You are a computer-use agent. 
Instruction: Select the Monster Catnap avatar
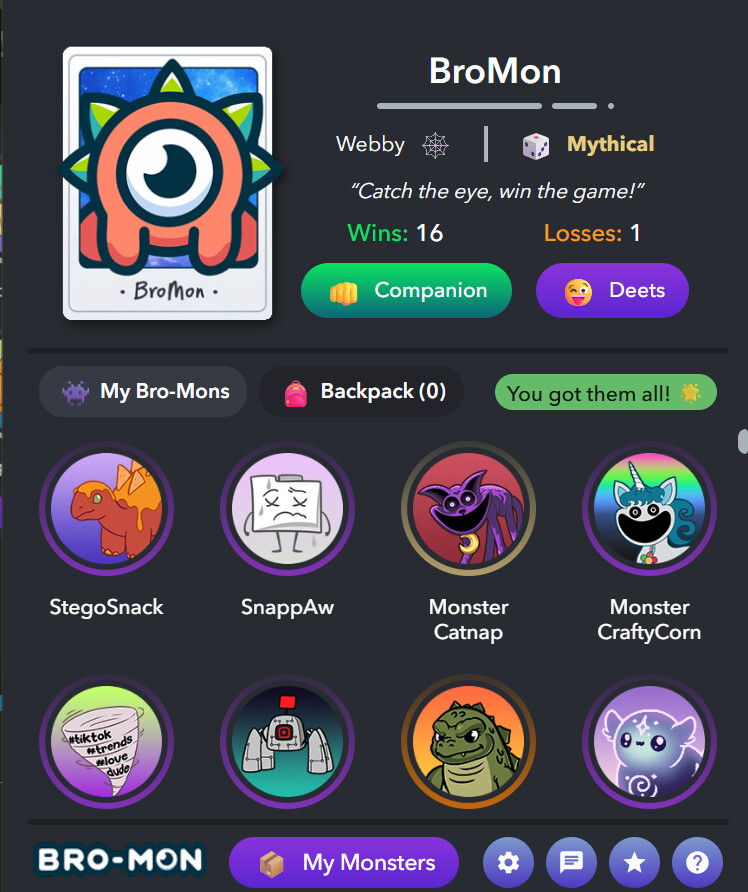coord(468,510)
